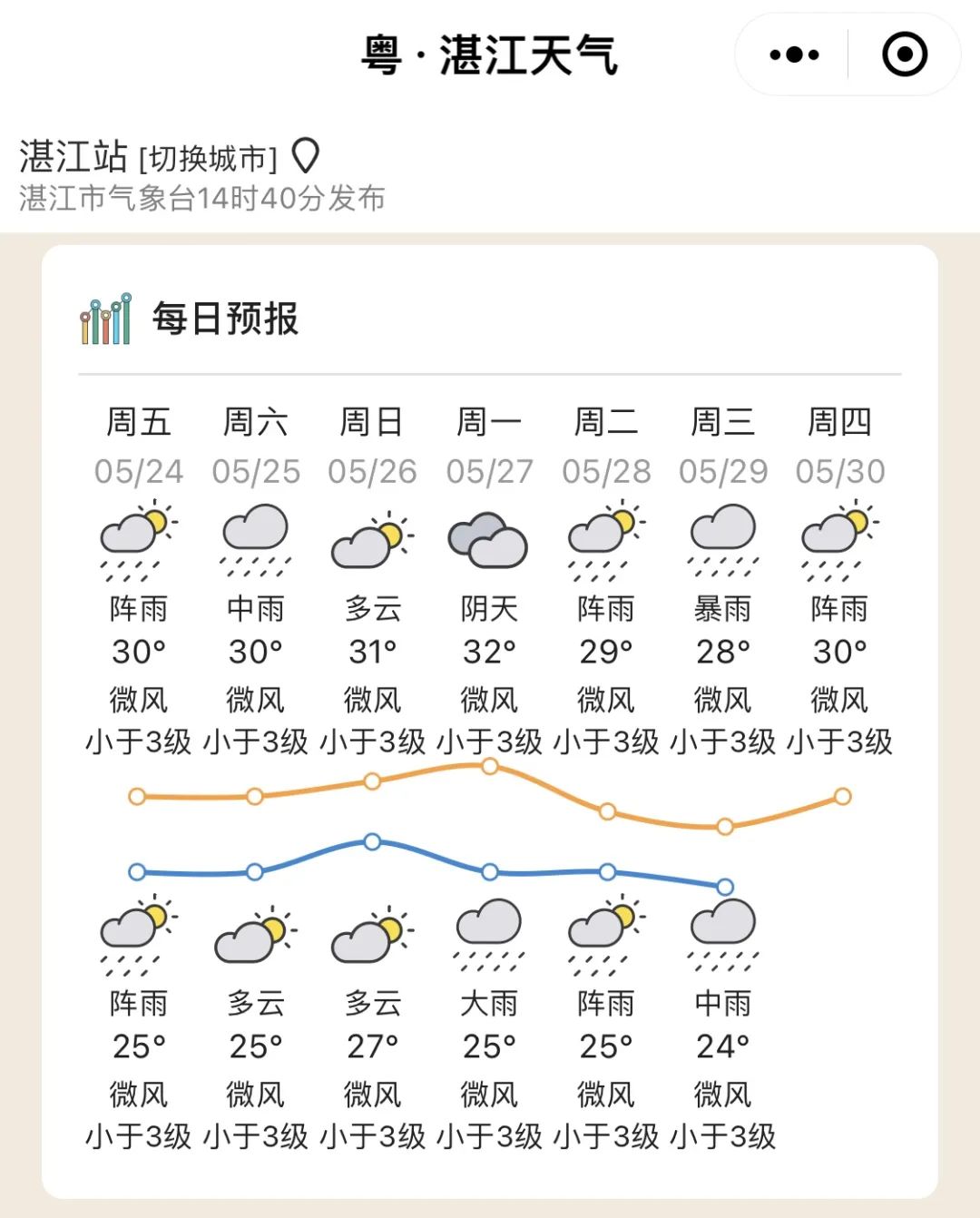The width and height of the screenshot is (980, 1218).
Task: Click the highest point on the orange temperature line
Action: tap(489, 767)
